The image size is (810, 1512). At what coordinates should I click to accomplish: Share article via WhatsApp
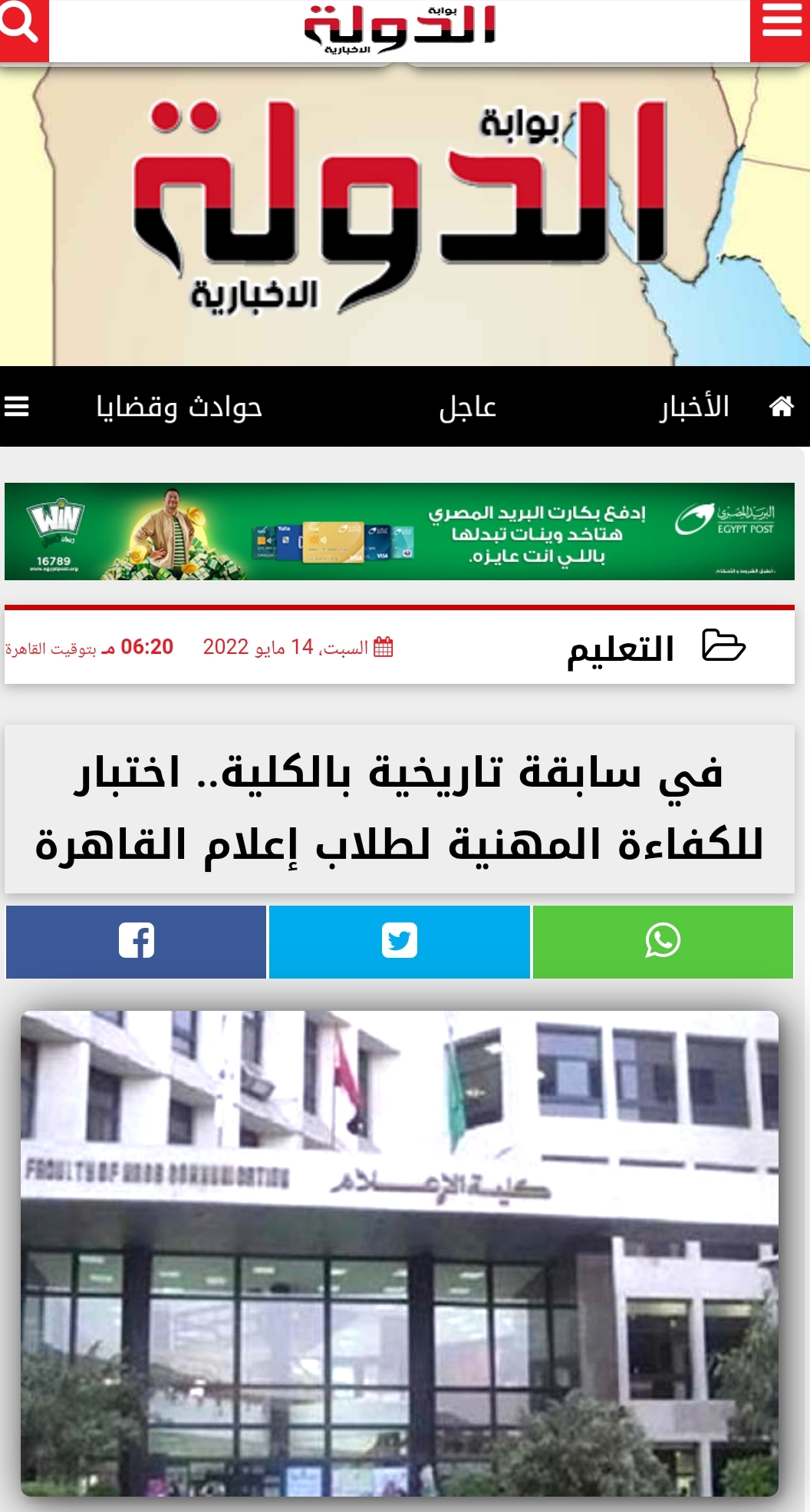point(663,941)
